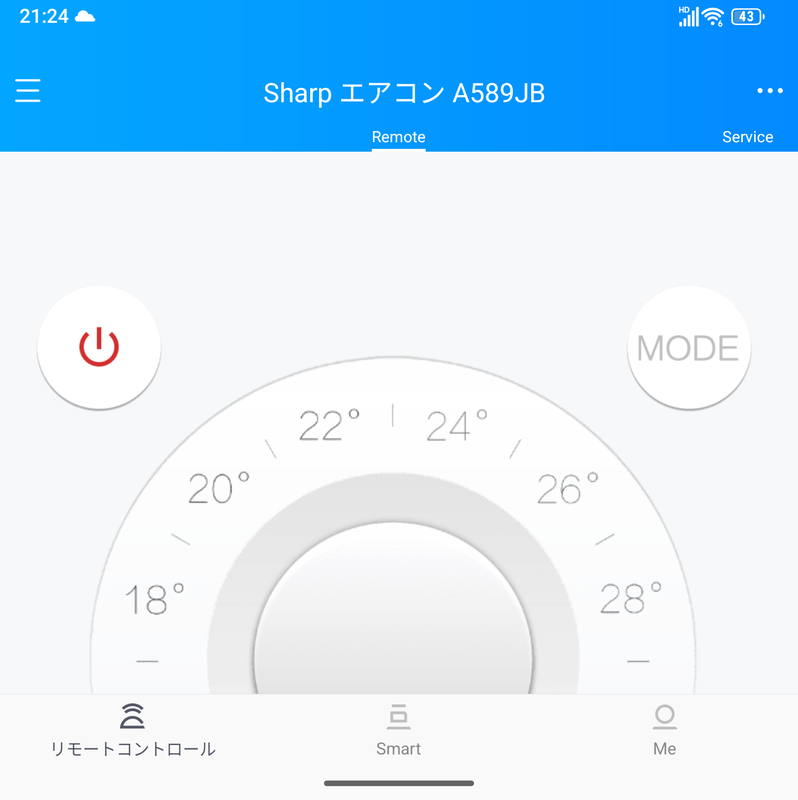The image size is (798, 800).
Task: Tap the Me profile icon
Action: coord(664,716)
